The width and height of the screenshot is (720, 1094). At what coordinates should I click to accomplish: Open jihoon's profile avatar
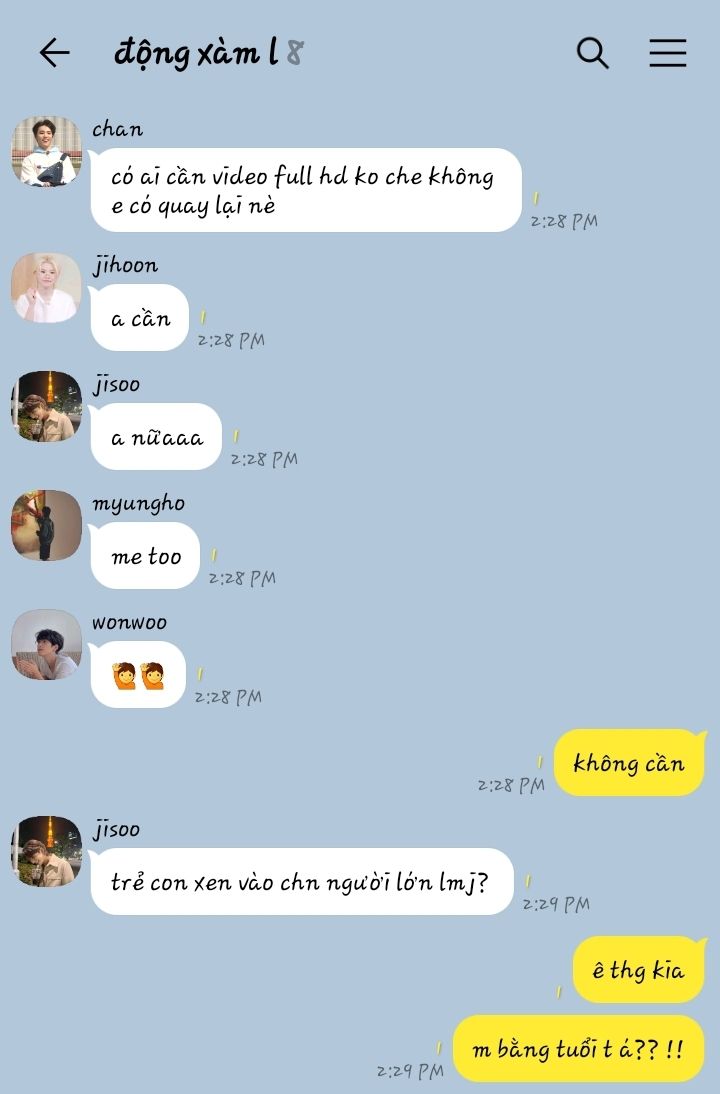(46, 288)
